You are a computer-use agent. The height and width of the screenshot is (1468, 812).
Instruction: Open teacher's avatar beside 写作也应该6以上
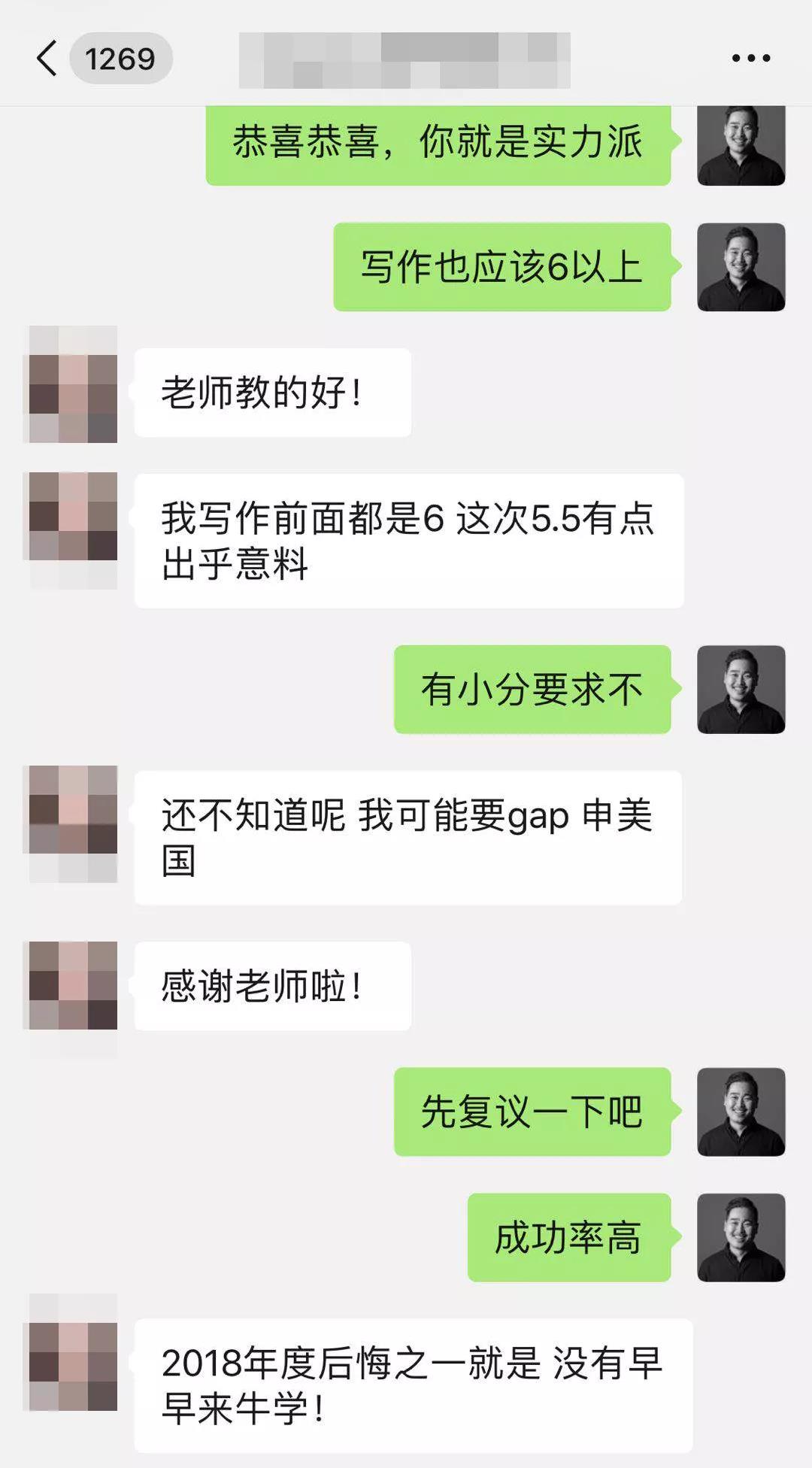coord(741,267)
